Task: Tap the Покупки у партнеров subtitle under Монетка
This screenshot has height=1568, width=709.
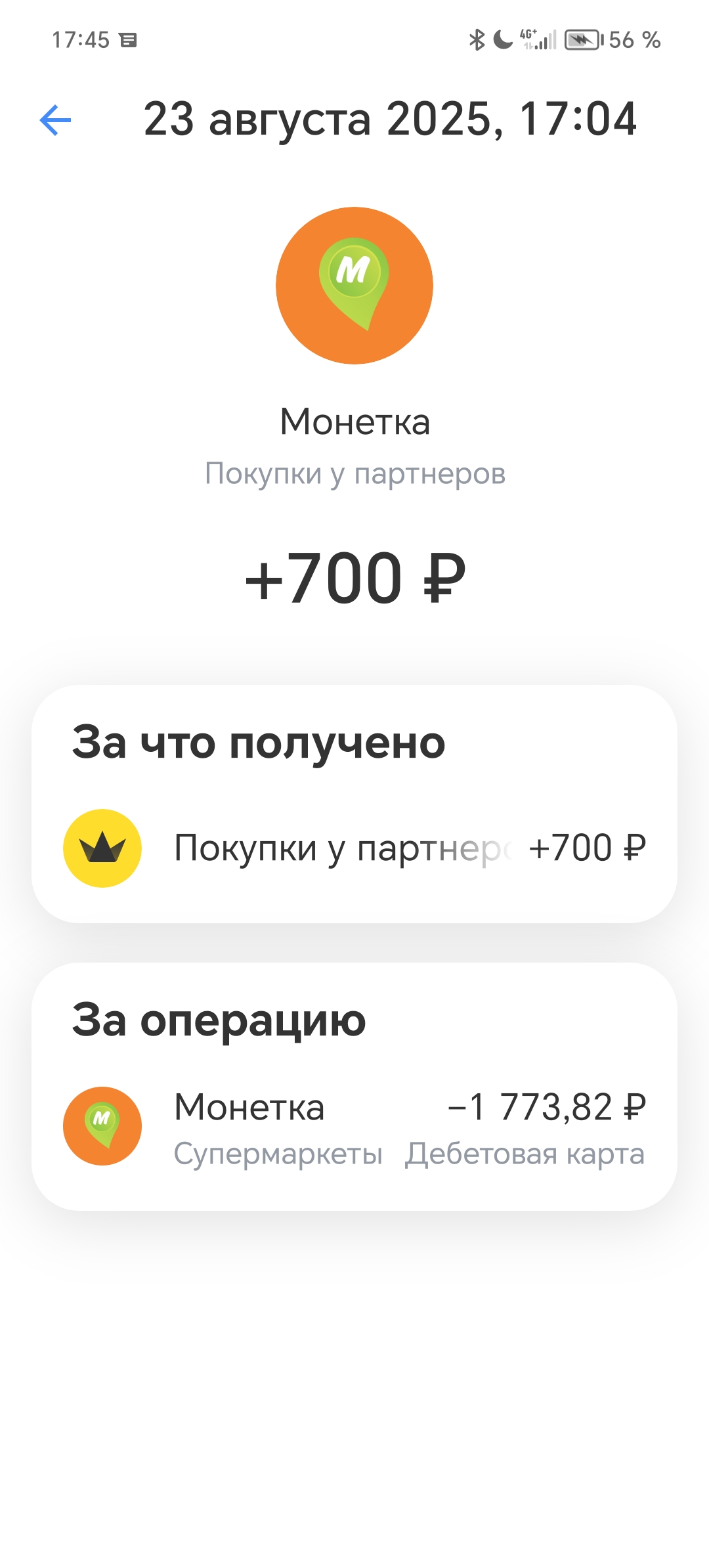Action: point(354,474)
